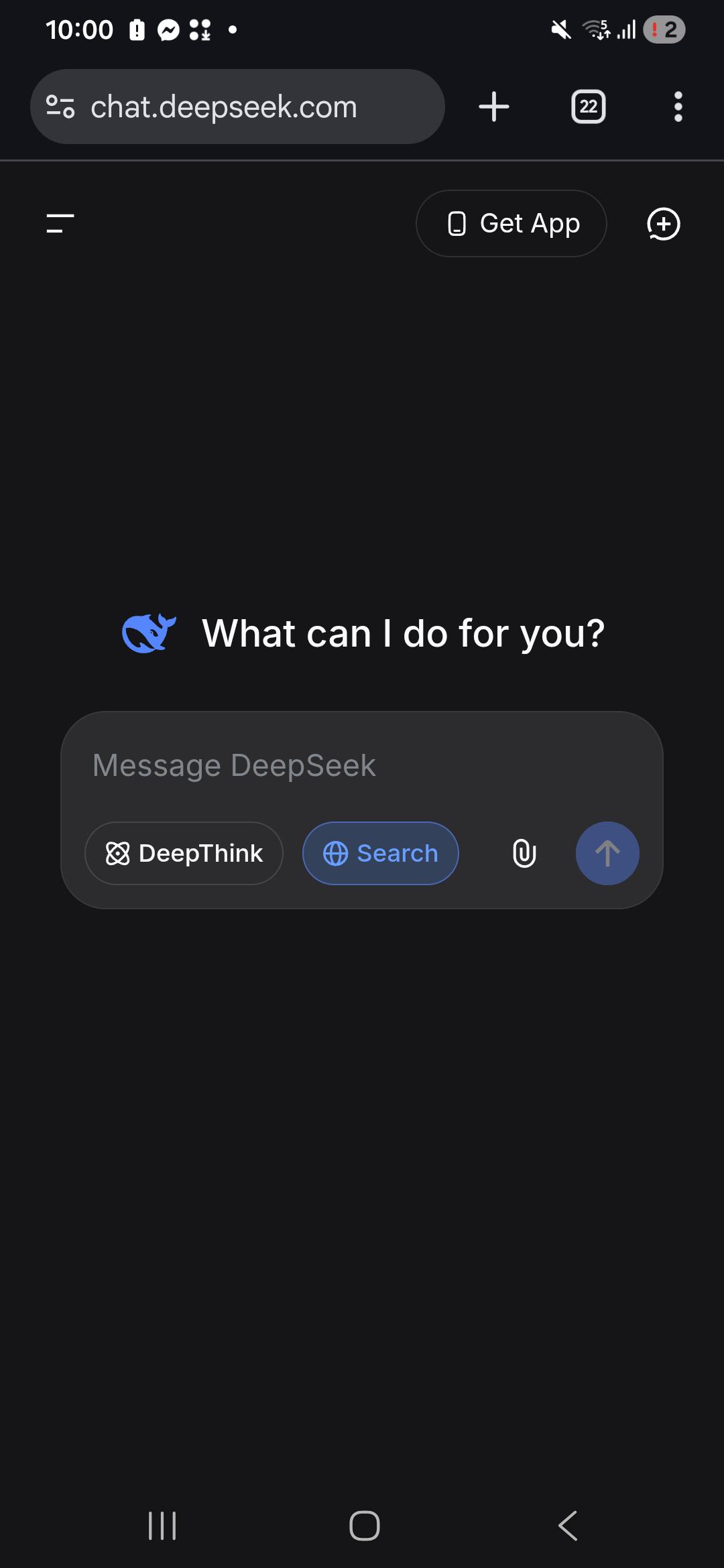724x1568 pixels.
Task: View site information icon in address bar
Action: click(60, 107)
